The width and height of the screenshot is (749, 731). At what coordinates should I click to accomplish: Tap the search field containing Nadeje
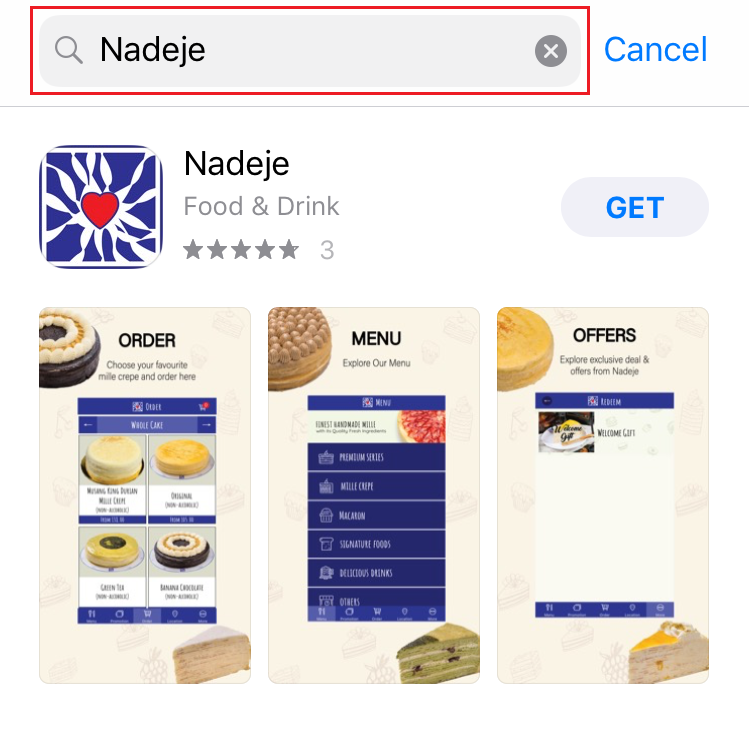pyautogui.click(x=300, y=50)
